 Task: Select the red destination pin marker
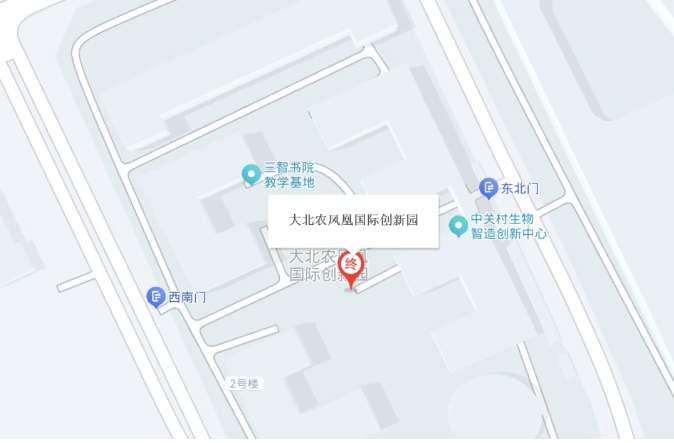[x=352, y=268]
